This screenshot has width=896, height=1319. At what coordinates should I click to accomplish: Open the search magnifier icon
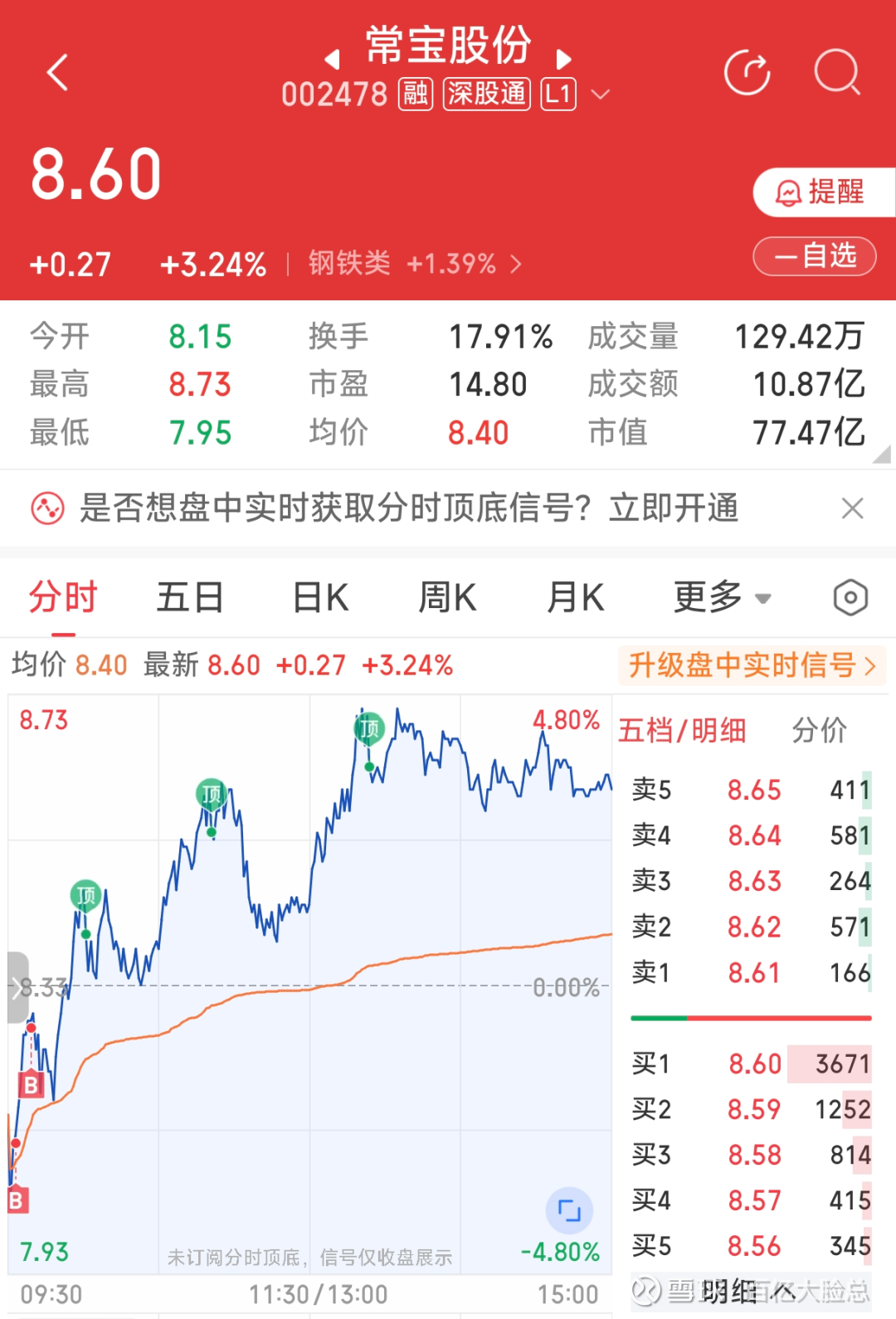[x=836, y=73]
